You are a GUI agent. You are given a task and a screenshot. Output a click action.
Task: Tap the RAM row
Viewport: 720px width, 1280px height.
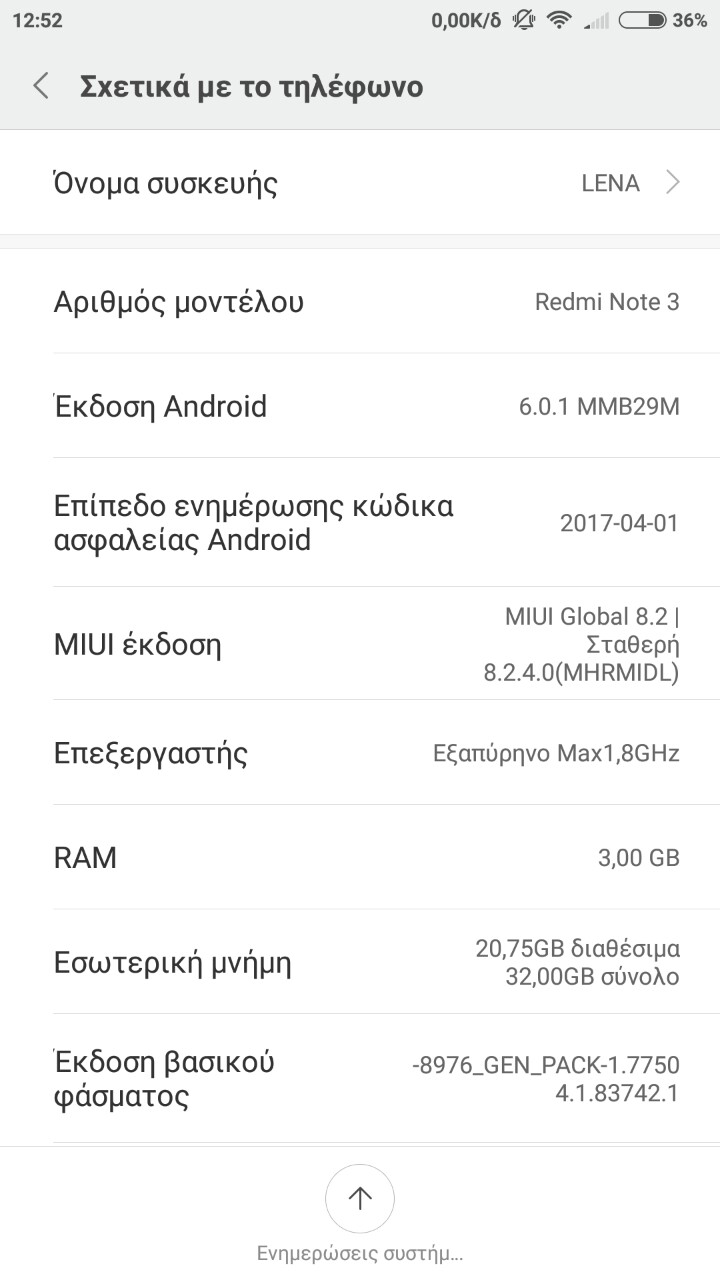click(x=360, y=858)
